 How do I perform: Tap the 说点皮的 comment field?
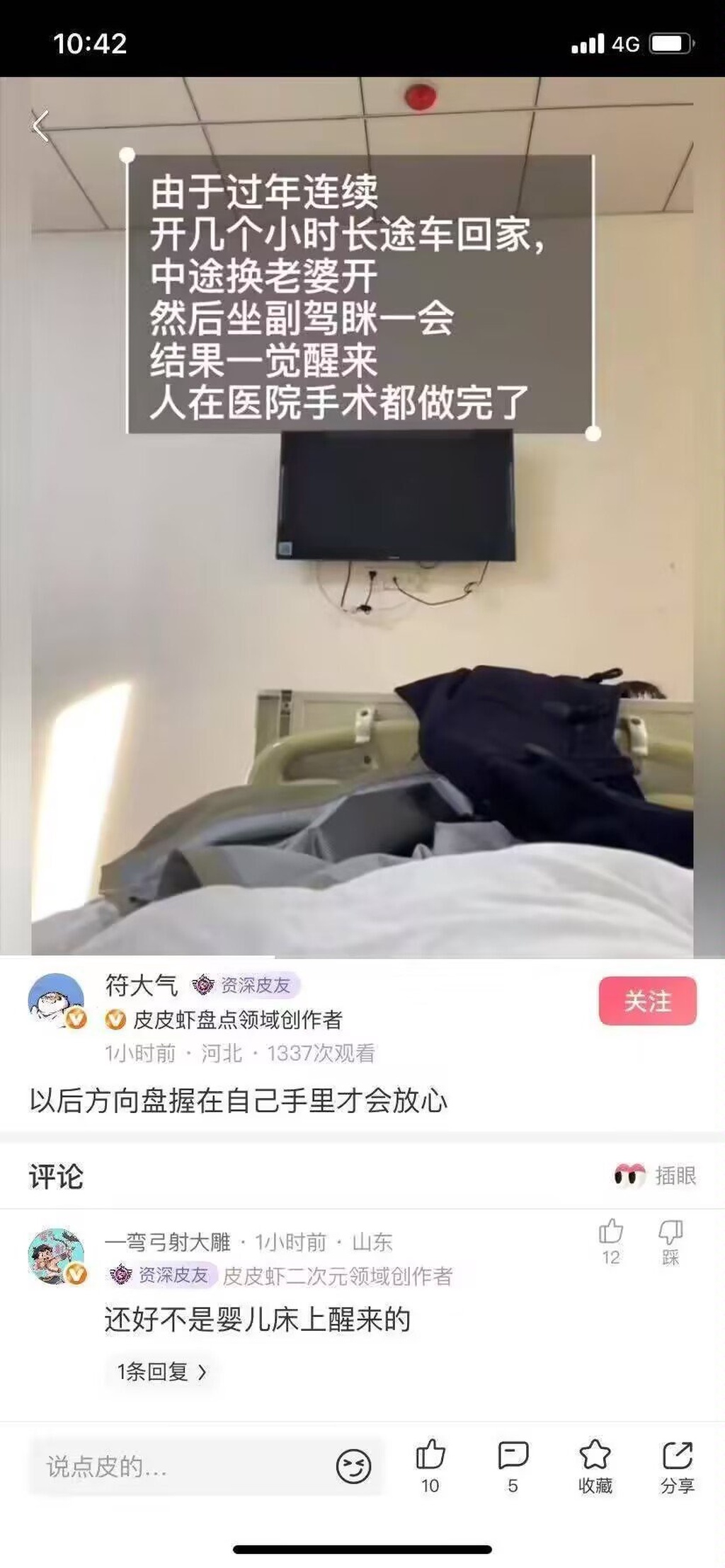pyautogui.click(x=177, y=1467)
